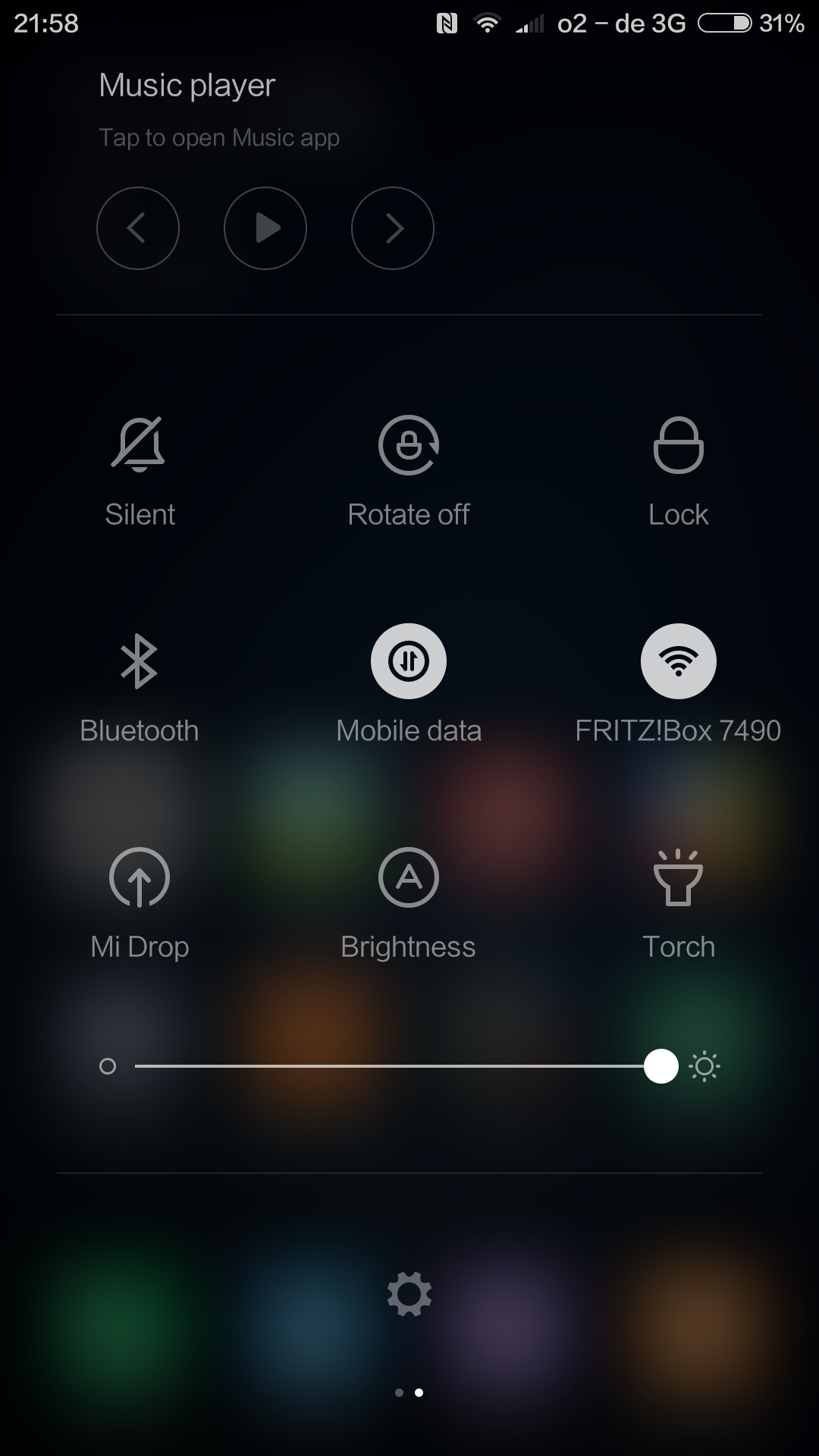Open settings via the gear icon
819x1456 pixels.
pyautogui.click(x=409, y=1294)
